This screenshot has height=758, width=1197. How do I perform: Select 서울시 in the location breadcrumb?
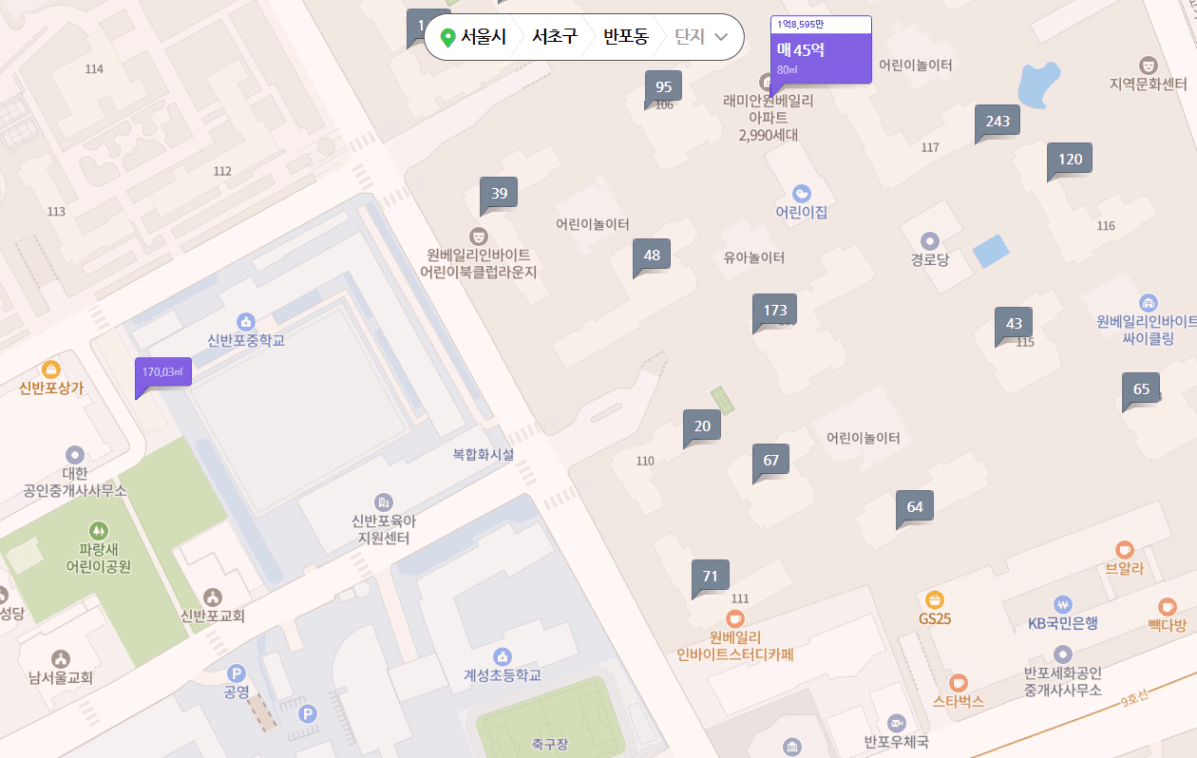[474, 37]
